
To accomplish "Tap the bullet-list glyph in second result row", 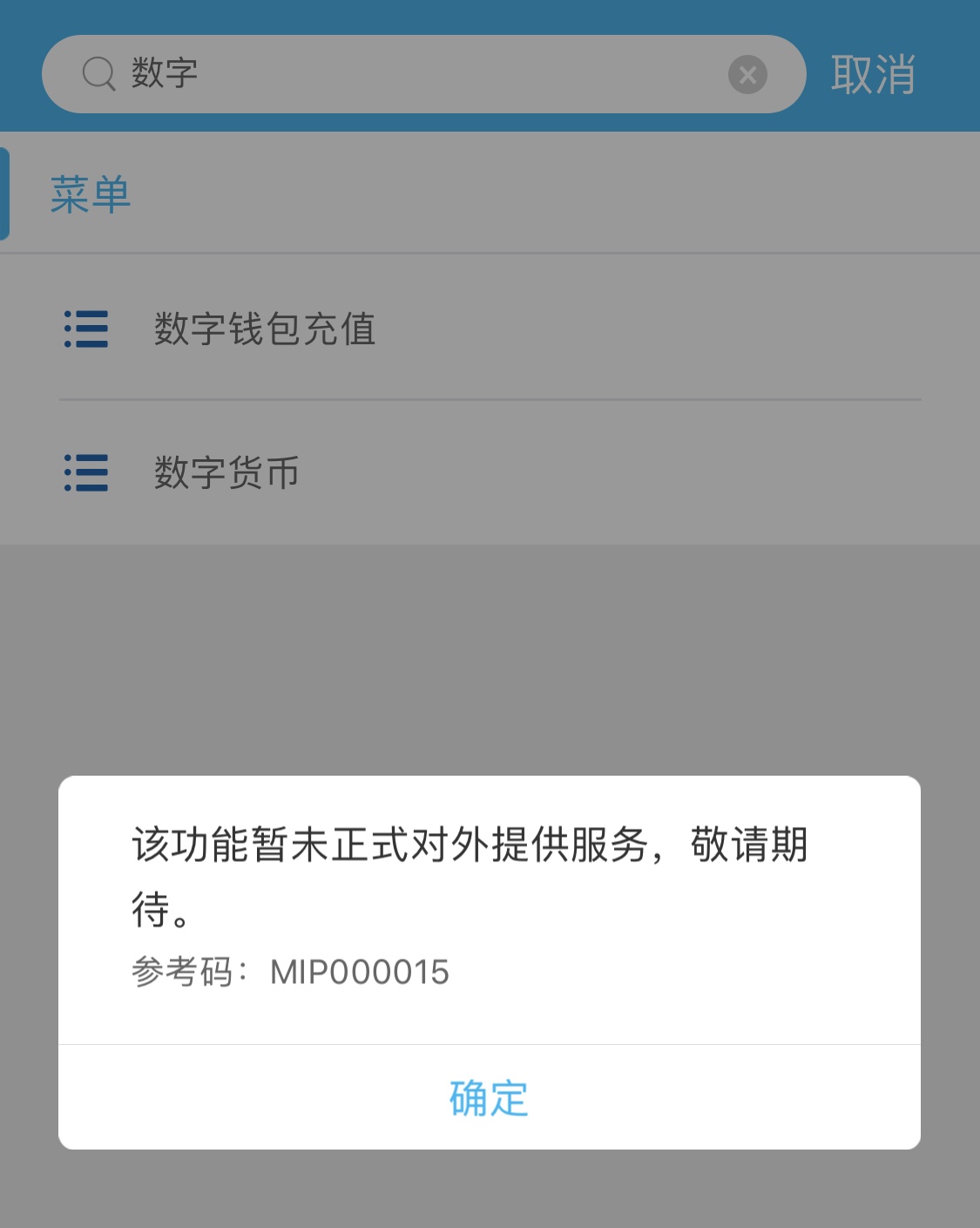I will coord(85,473).
